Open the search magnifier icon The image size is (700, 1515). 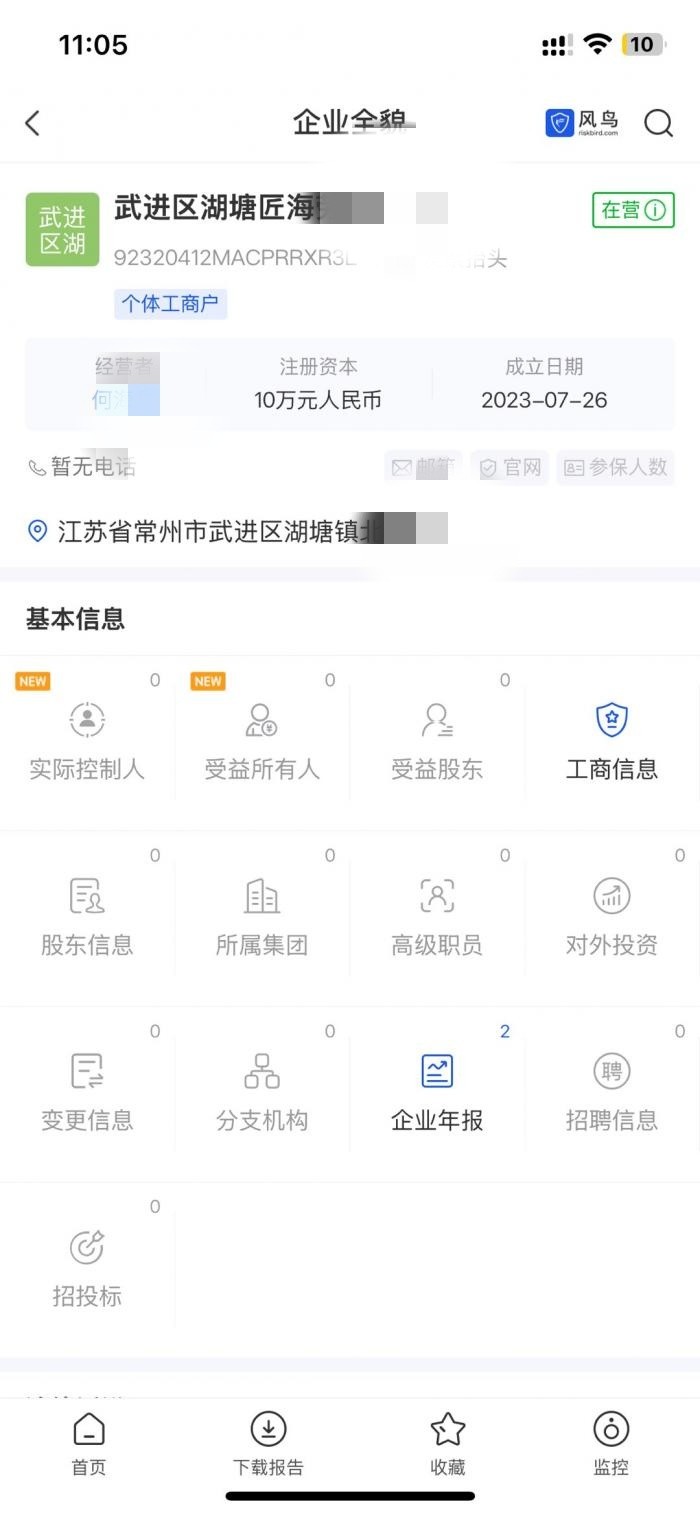click(658, 123)
